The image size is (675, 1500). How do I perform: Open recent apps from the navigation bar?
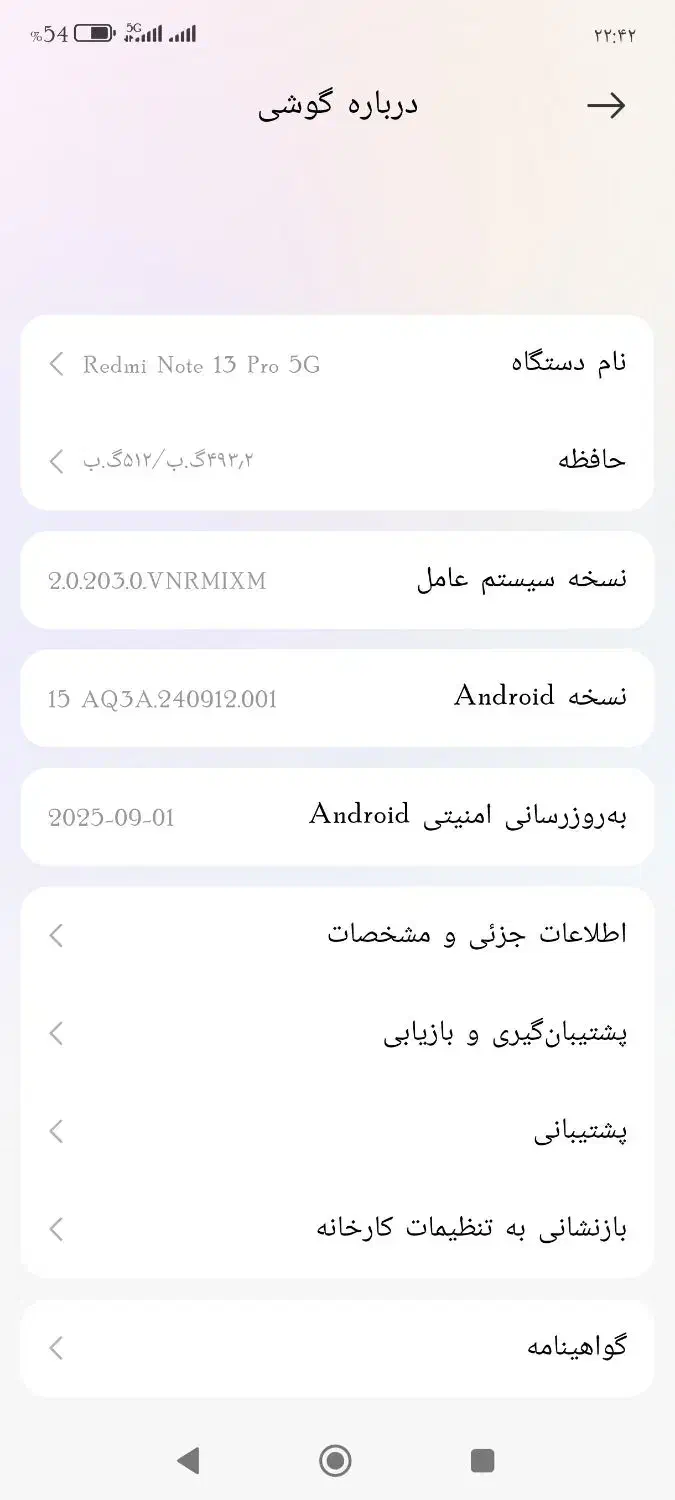click(x=483, y=1461)
